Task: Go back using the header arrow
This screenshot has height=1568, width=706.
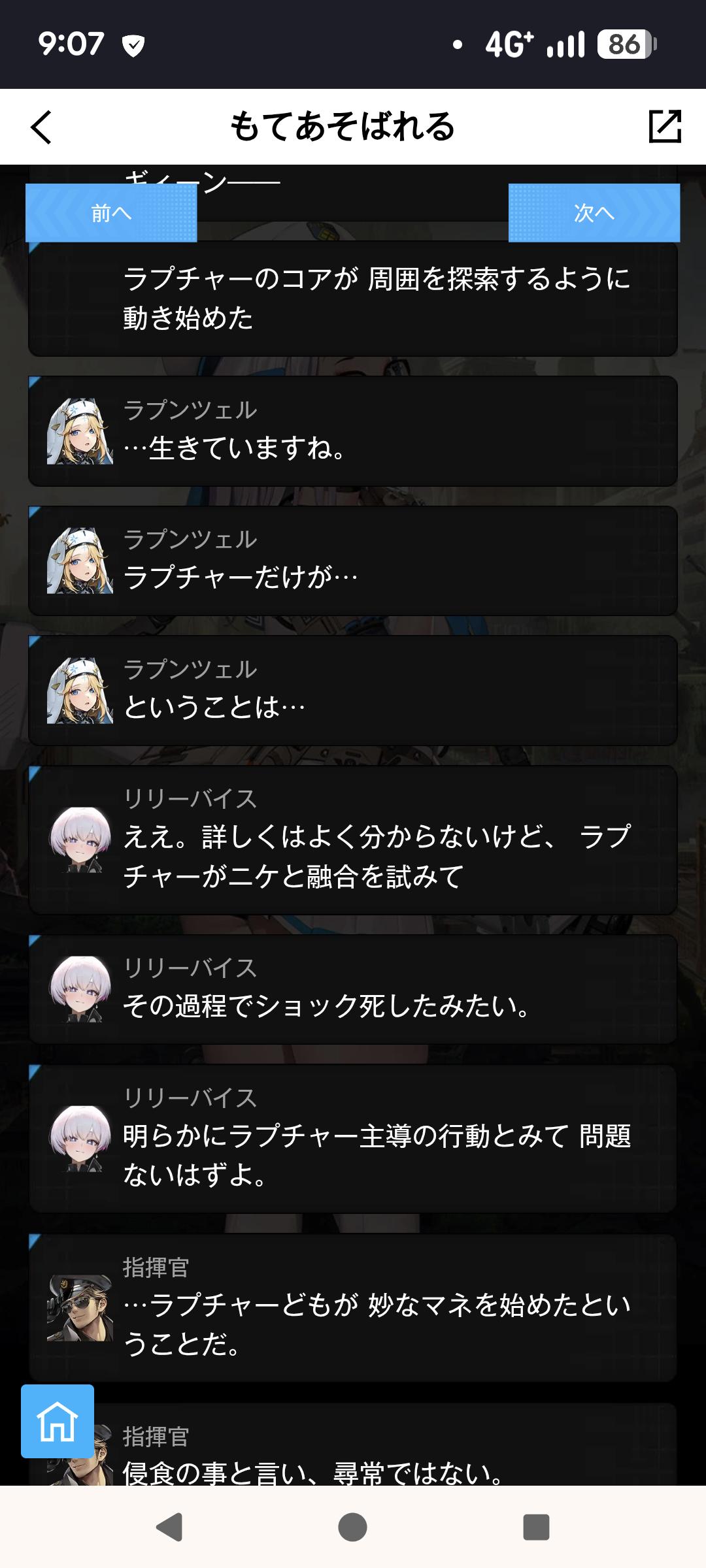Action: [x=41, y=127]
